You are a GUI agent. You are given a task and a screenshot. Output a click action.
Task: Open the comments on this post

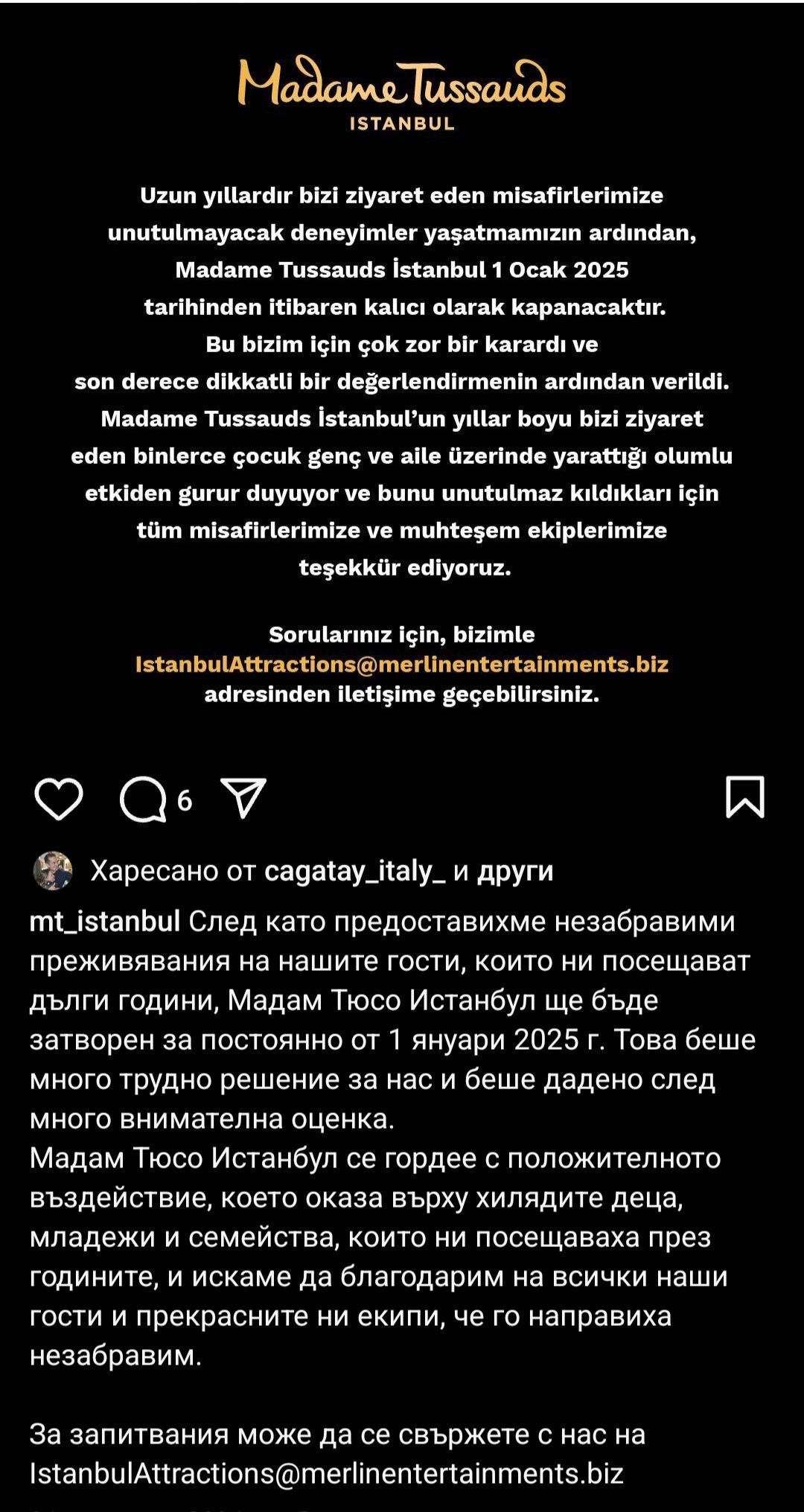pos(144,800)
